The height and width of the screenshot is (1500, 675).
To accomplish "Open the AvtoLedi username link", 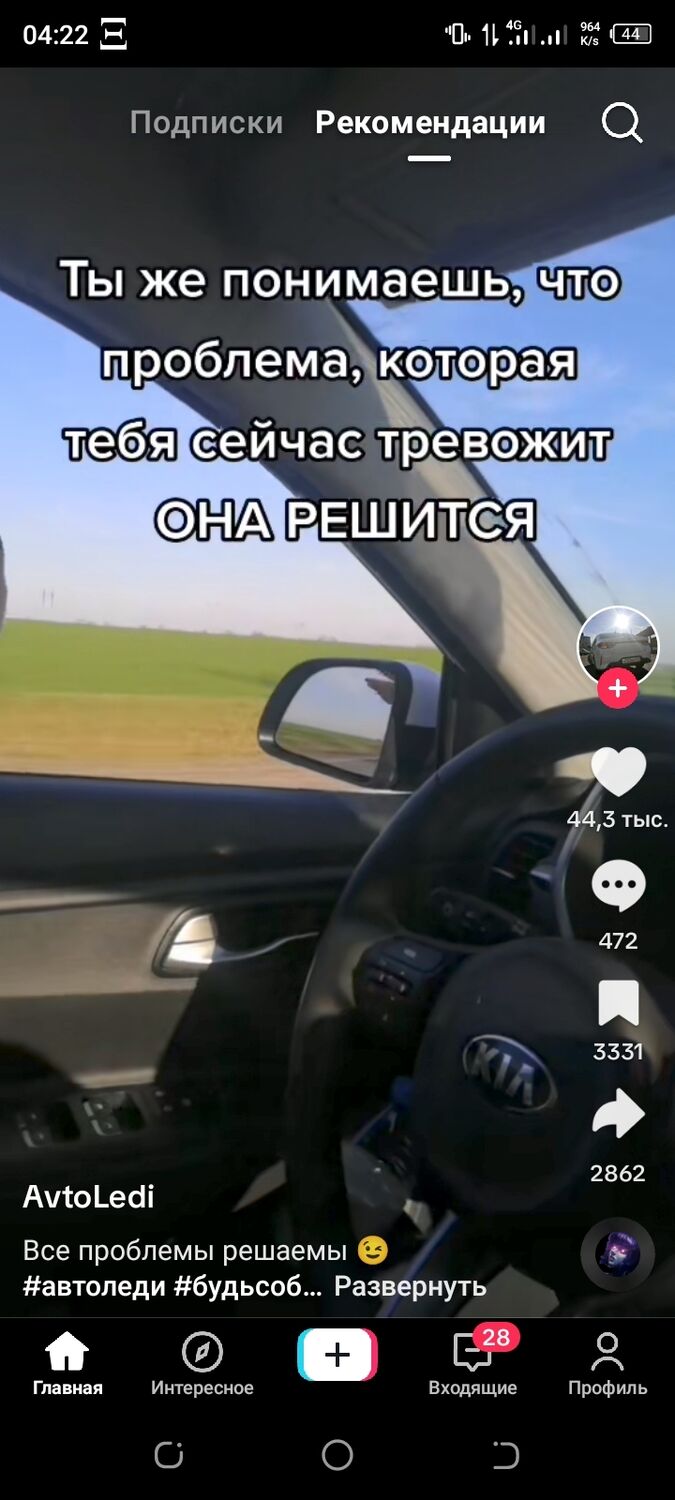I will 89,1196.
